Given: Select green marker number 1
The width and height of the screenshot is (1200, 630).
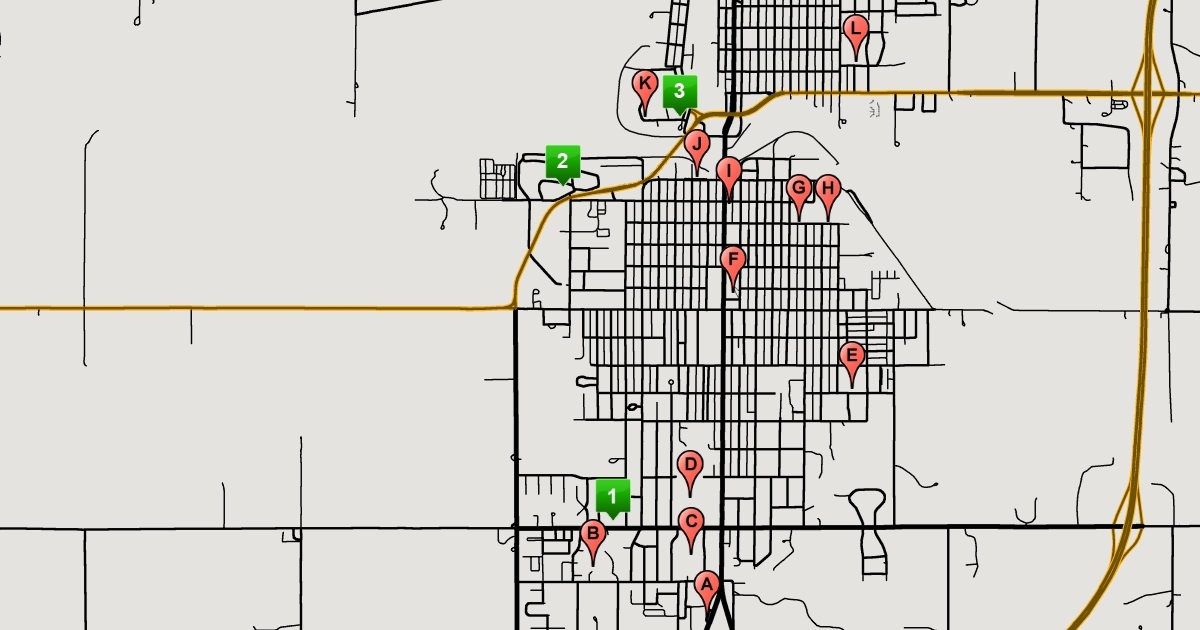Looking at the screenshot, I should [613, 496].
